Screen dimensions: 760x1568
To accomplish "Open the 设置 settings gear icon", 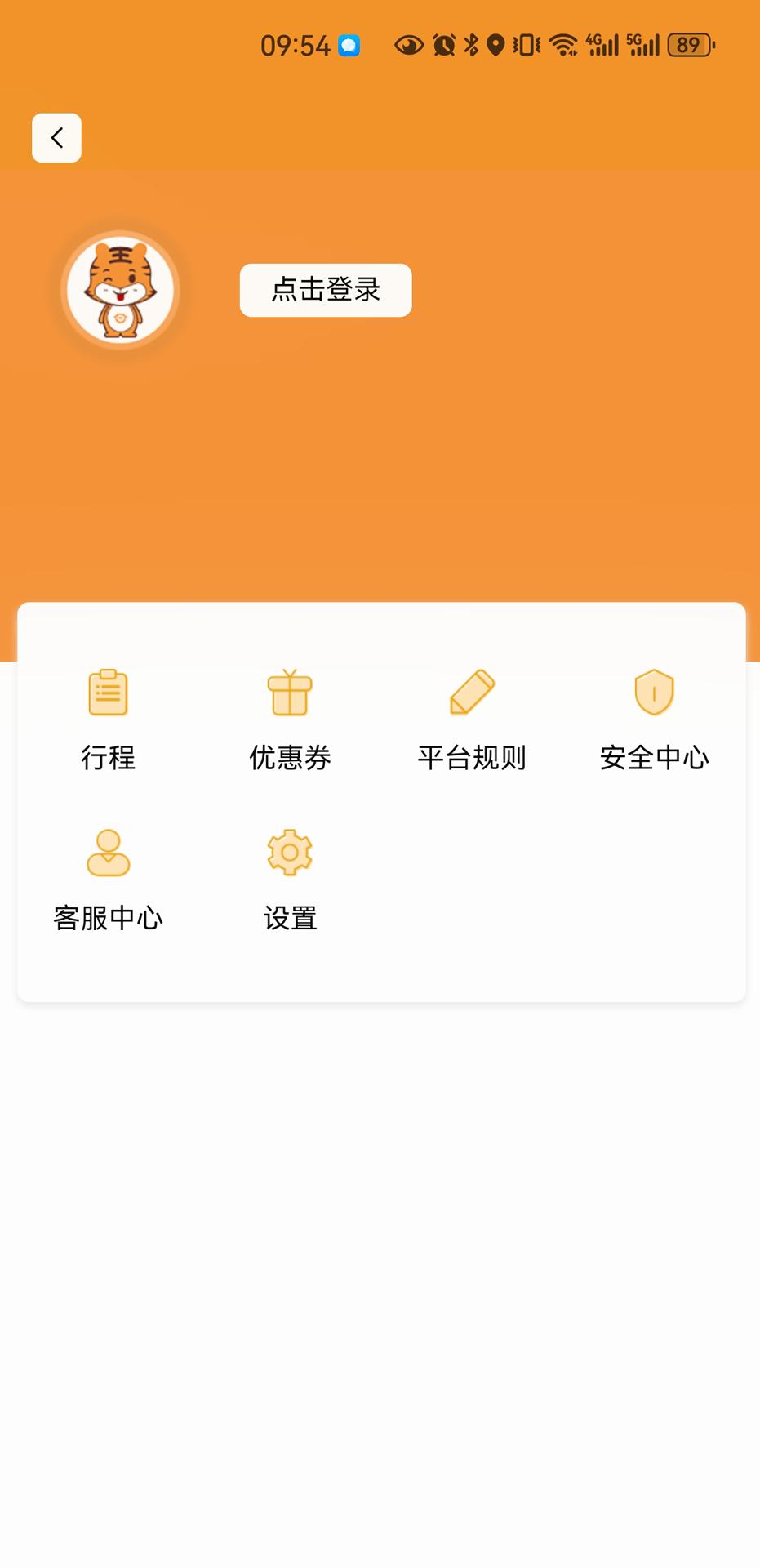I will pos(289,852).
